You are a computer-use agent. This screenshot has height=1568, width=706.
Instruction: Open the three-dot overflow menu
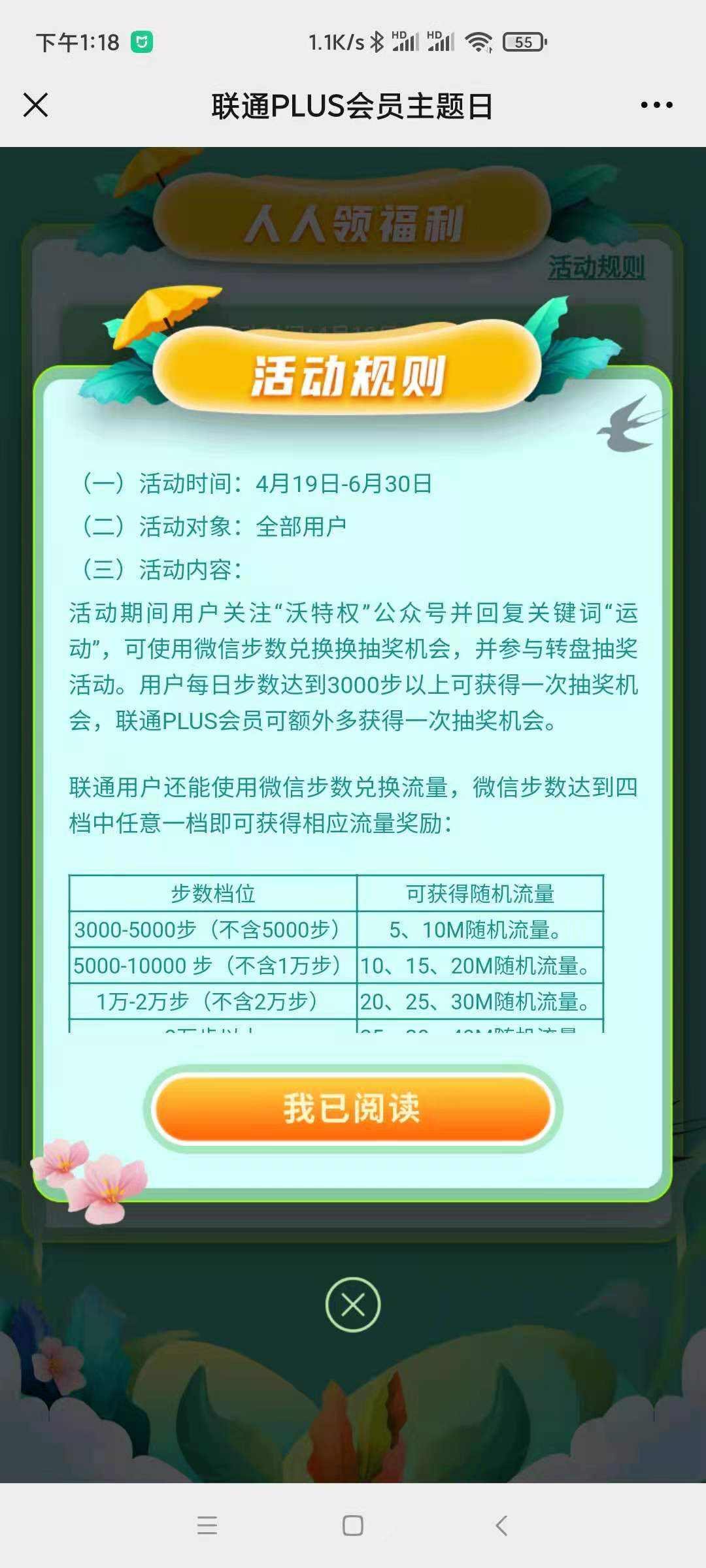656,105
